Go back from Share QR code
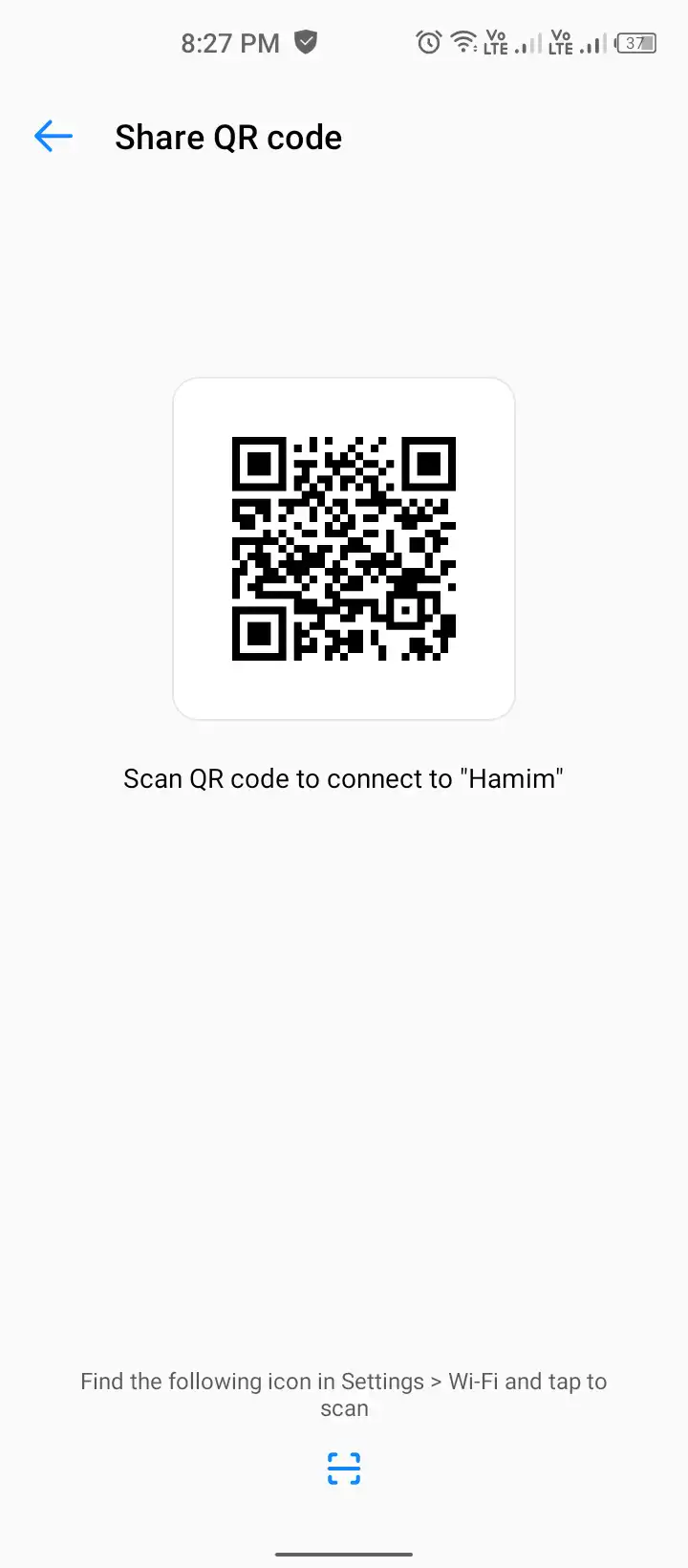688x1568 pixels. point(54,137)
